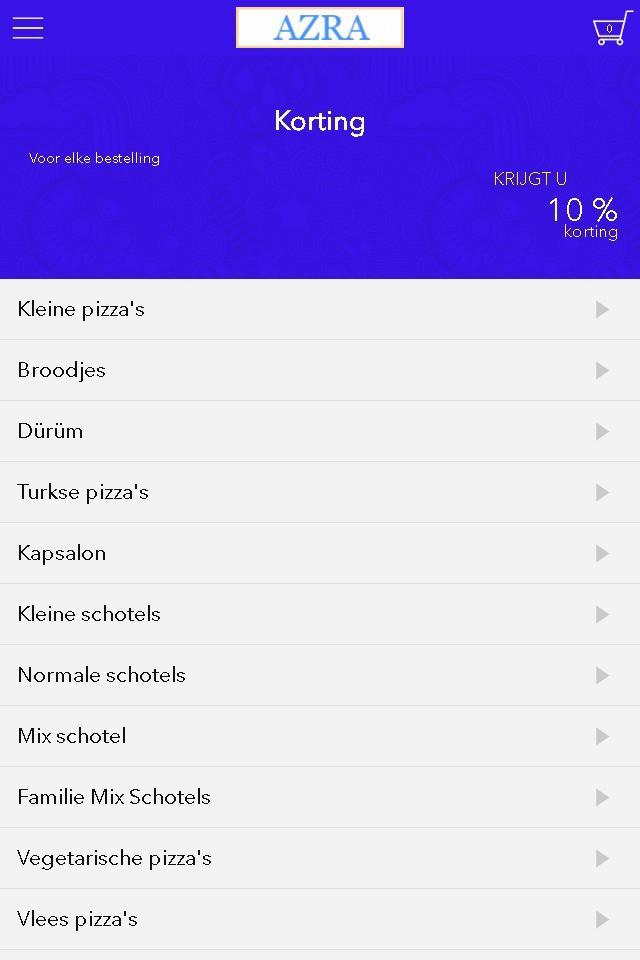View Kleine schotels options
The width and height of the screenshot is (640, 960).
(320, 614)
